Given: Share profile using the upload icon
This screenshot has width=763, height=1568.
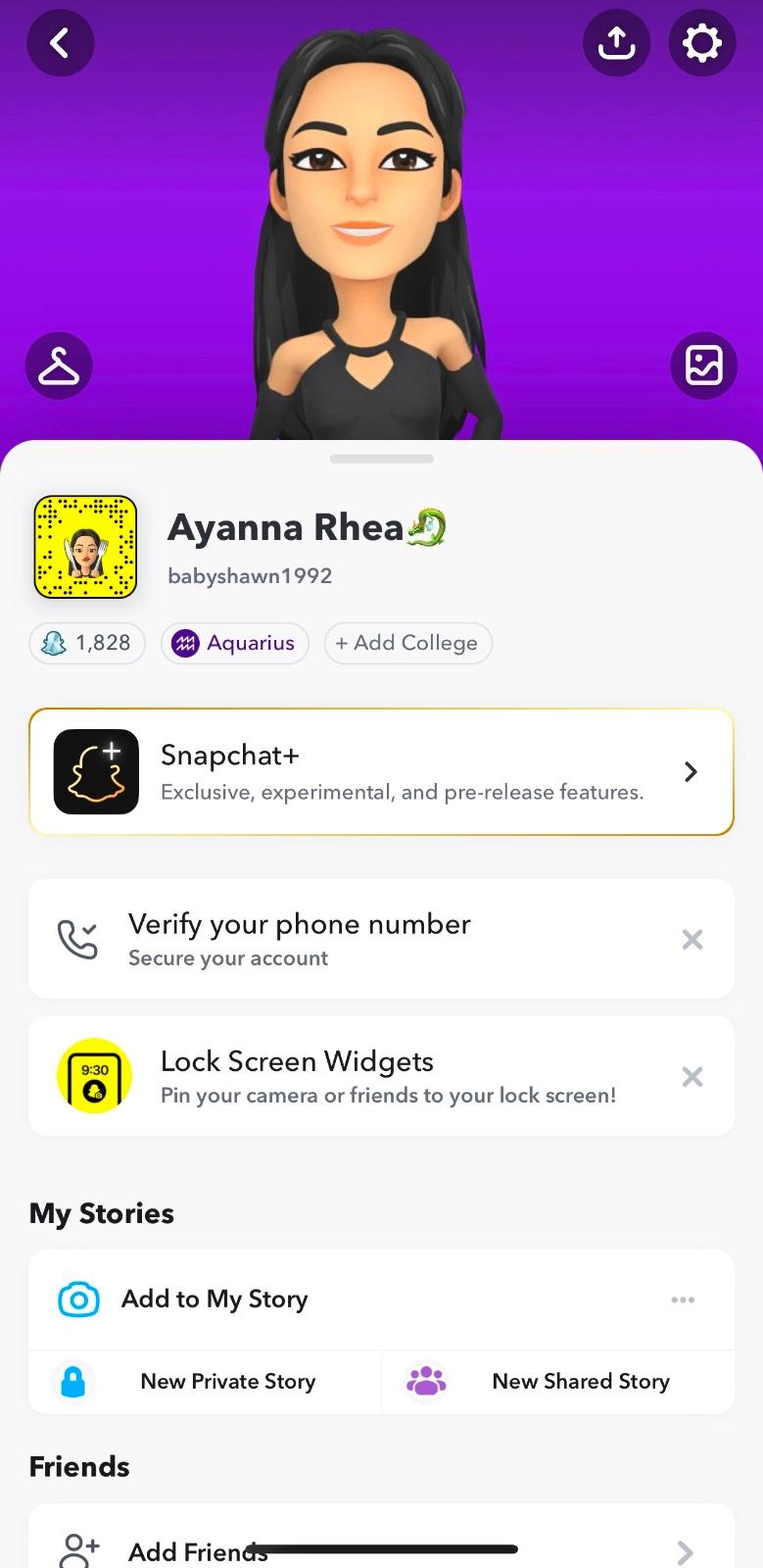Looking at the screenshot, I should (616, 42).
